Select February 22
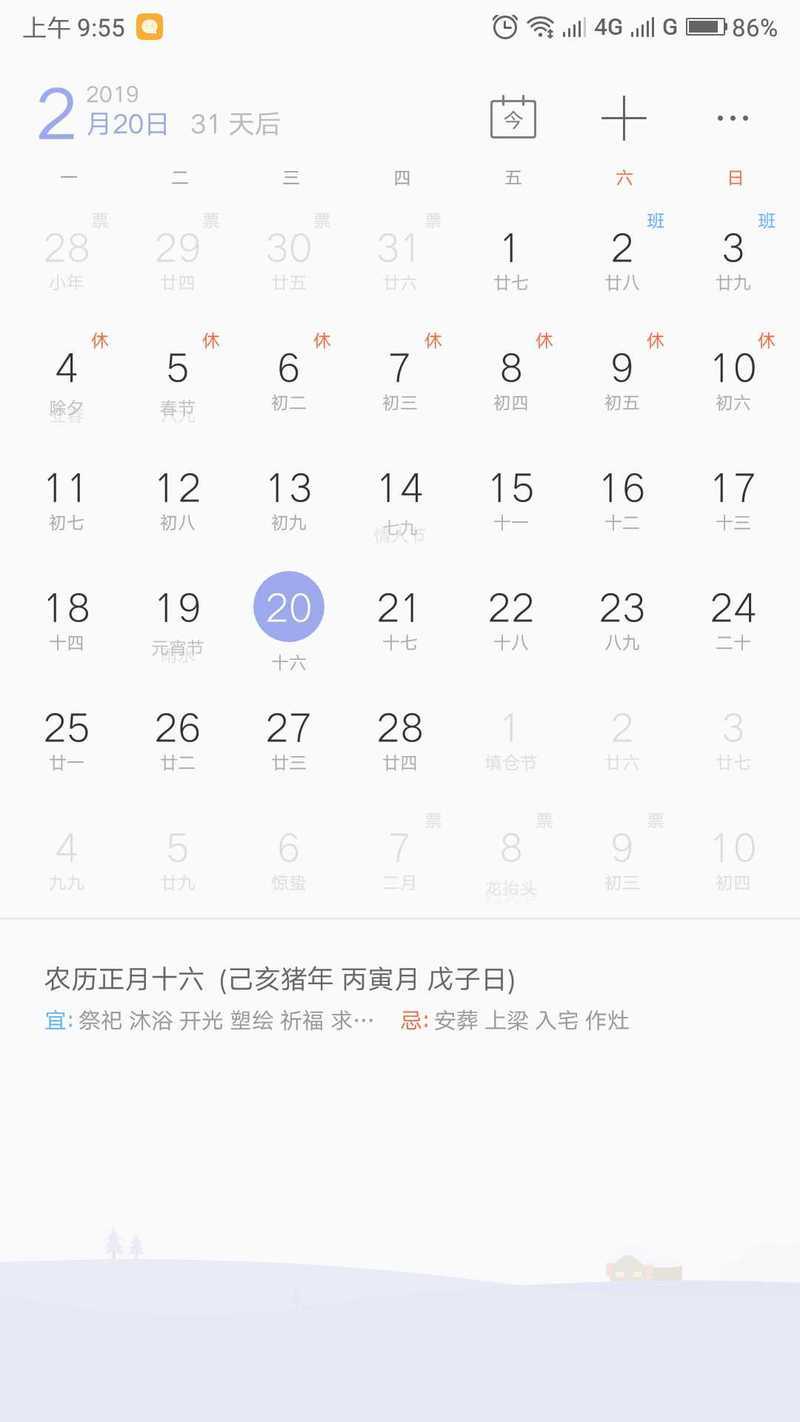 point(511,617)
